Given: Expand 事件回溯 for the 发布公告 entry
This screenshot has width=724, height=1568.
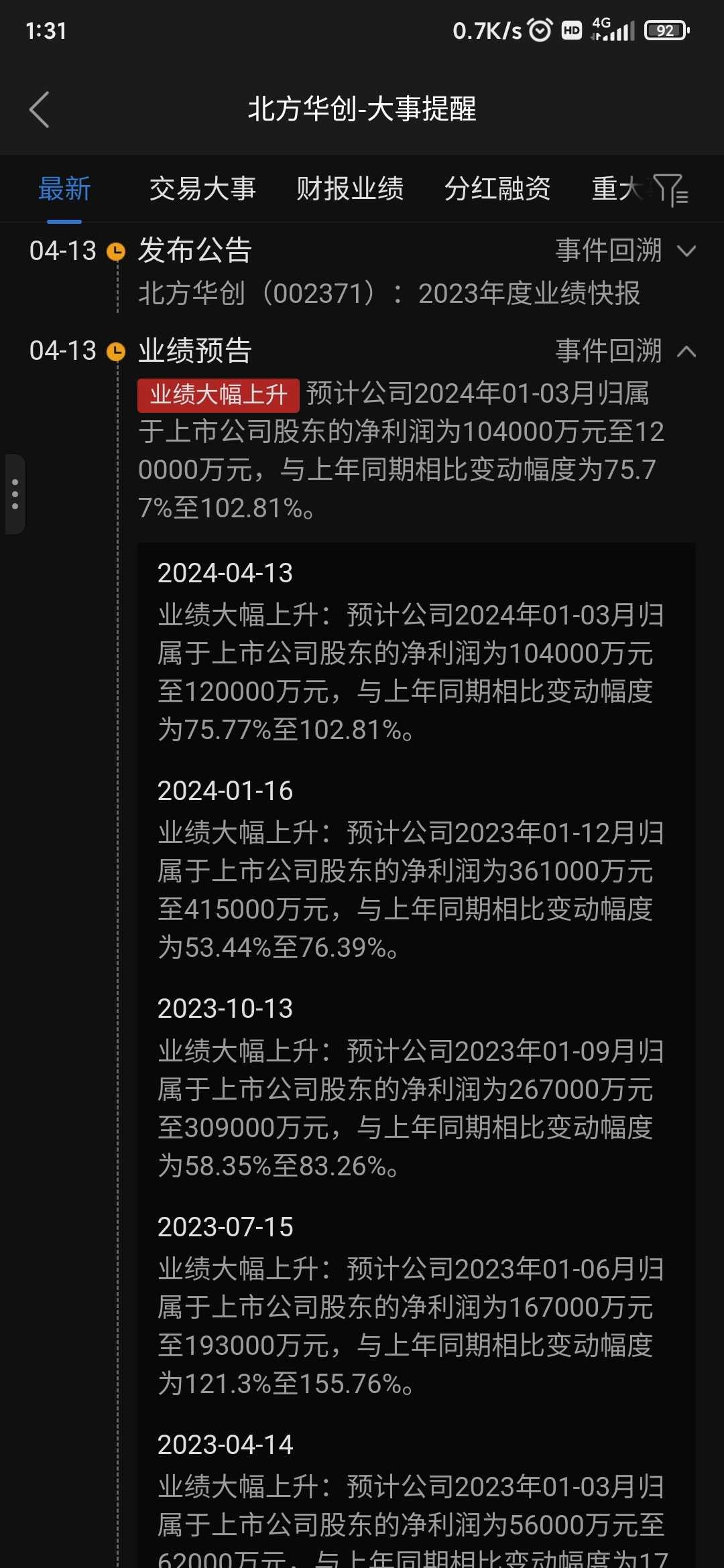Looking at the screenshot, I should coord(626,251).
